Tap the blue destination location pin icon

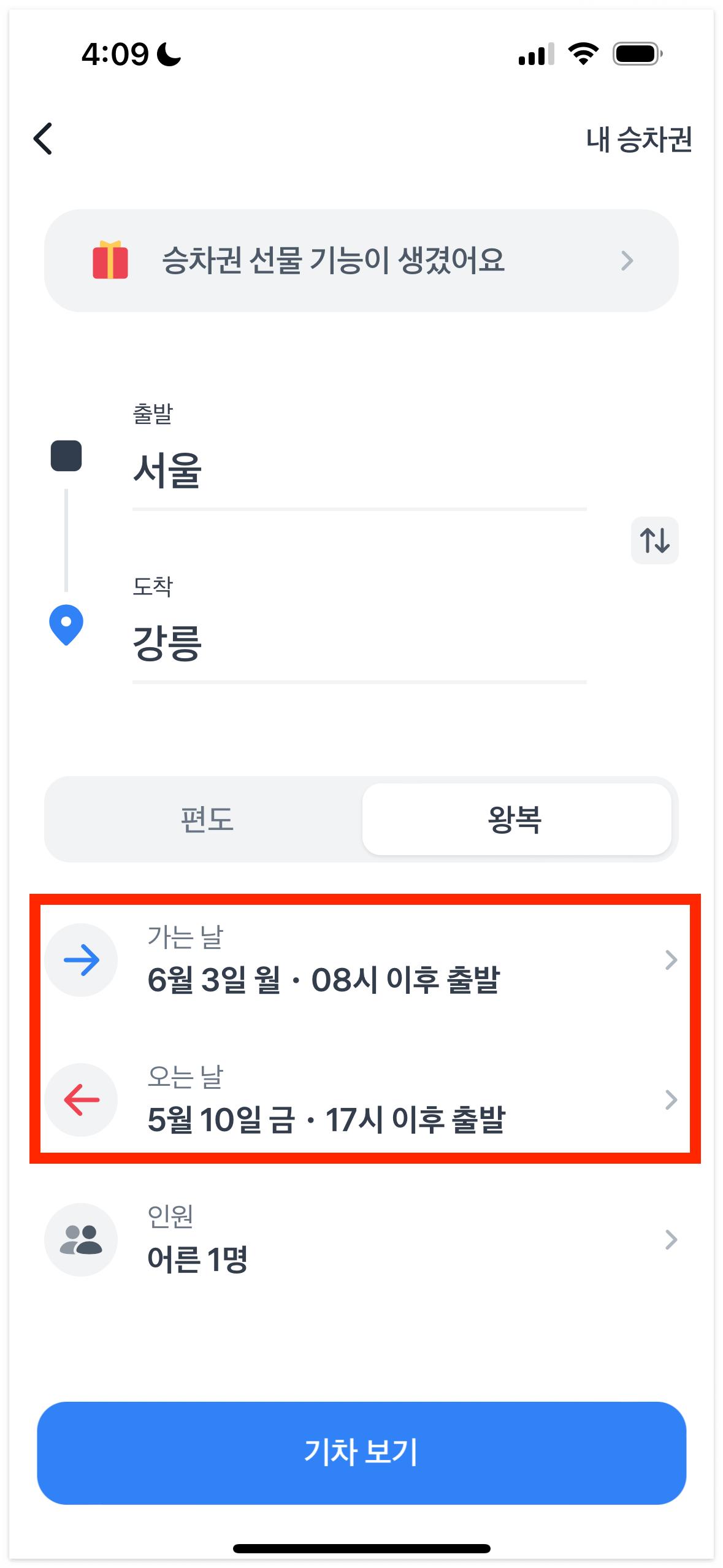[x=66, y=623]
